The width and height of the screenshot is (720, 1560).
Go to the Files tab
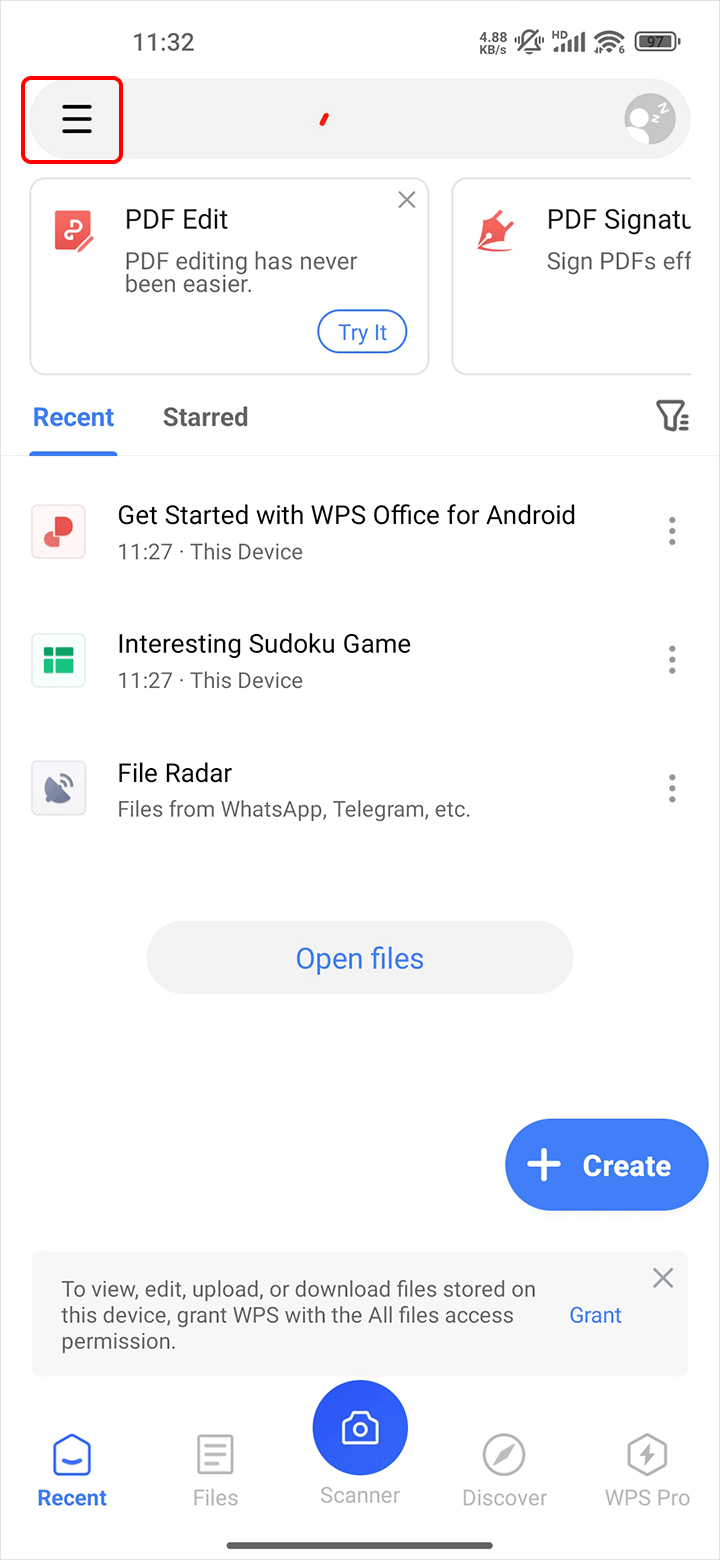pos(215,1470)
